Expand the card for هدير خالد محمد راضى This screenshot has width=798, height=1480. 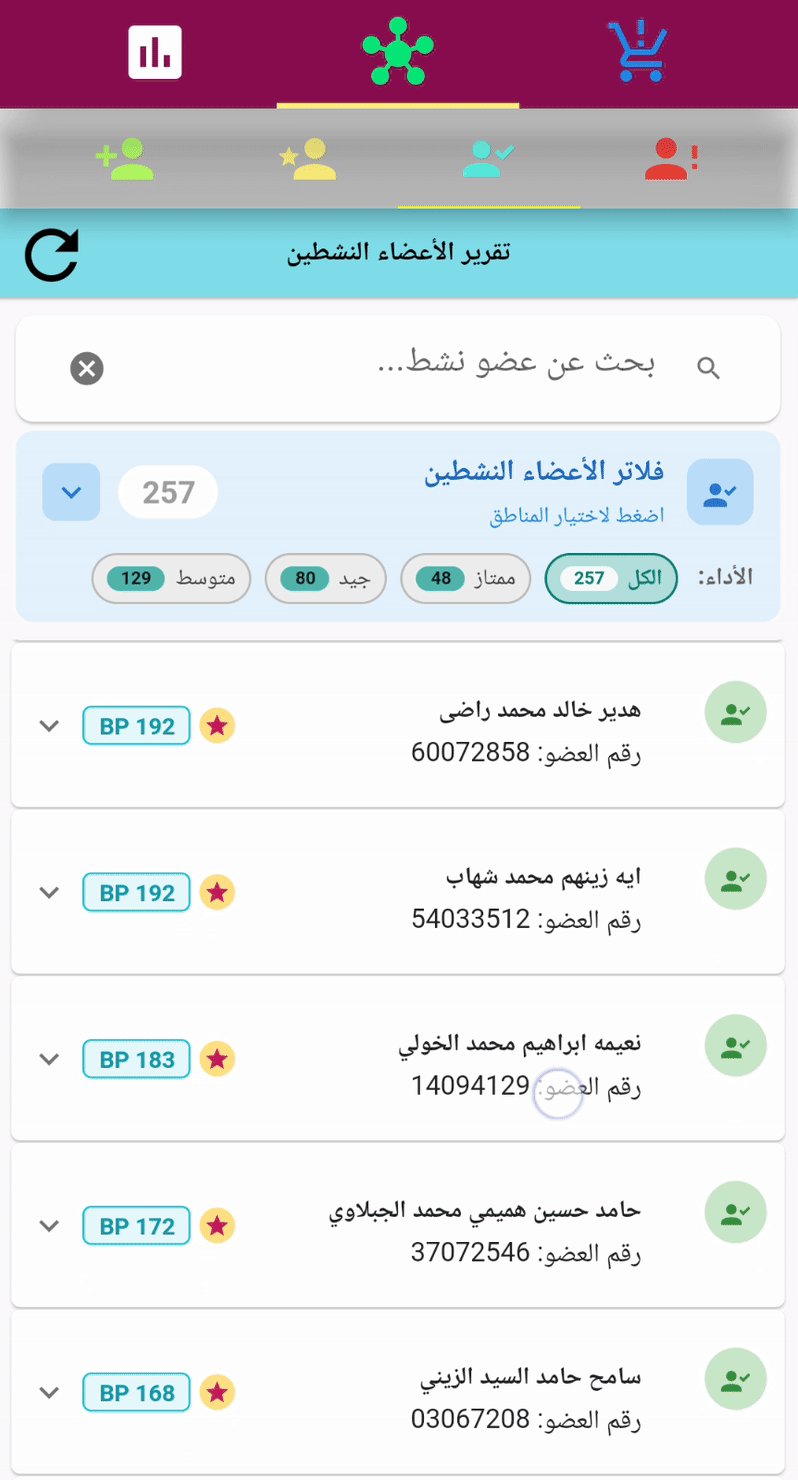point(48,726)
